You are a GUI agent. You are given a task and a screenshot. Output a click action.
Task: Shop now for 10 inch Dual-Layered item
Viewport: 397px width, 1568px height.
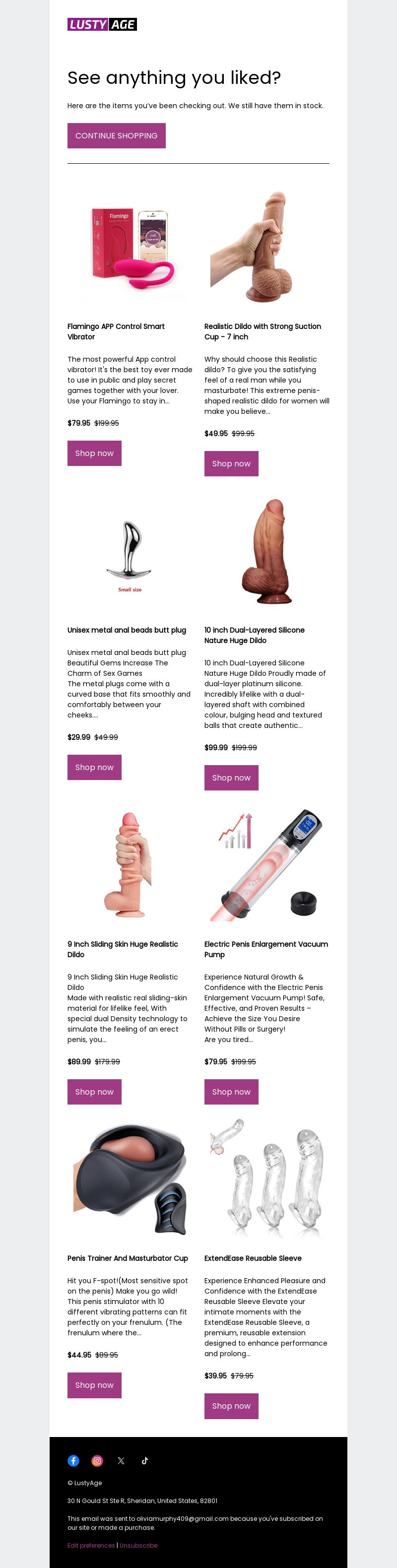pyautogui.click(x=231, y=778)
